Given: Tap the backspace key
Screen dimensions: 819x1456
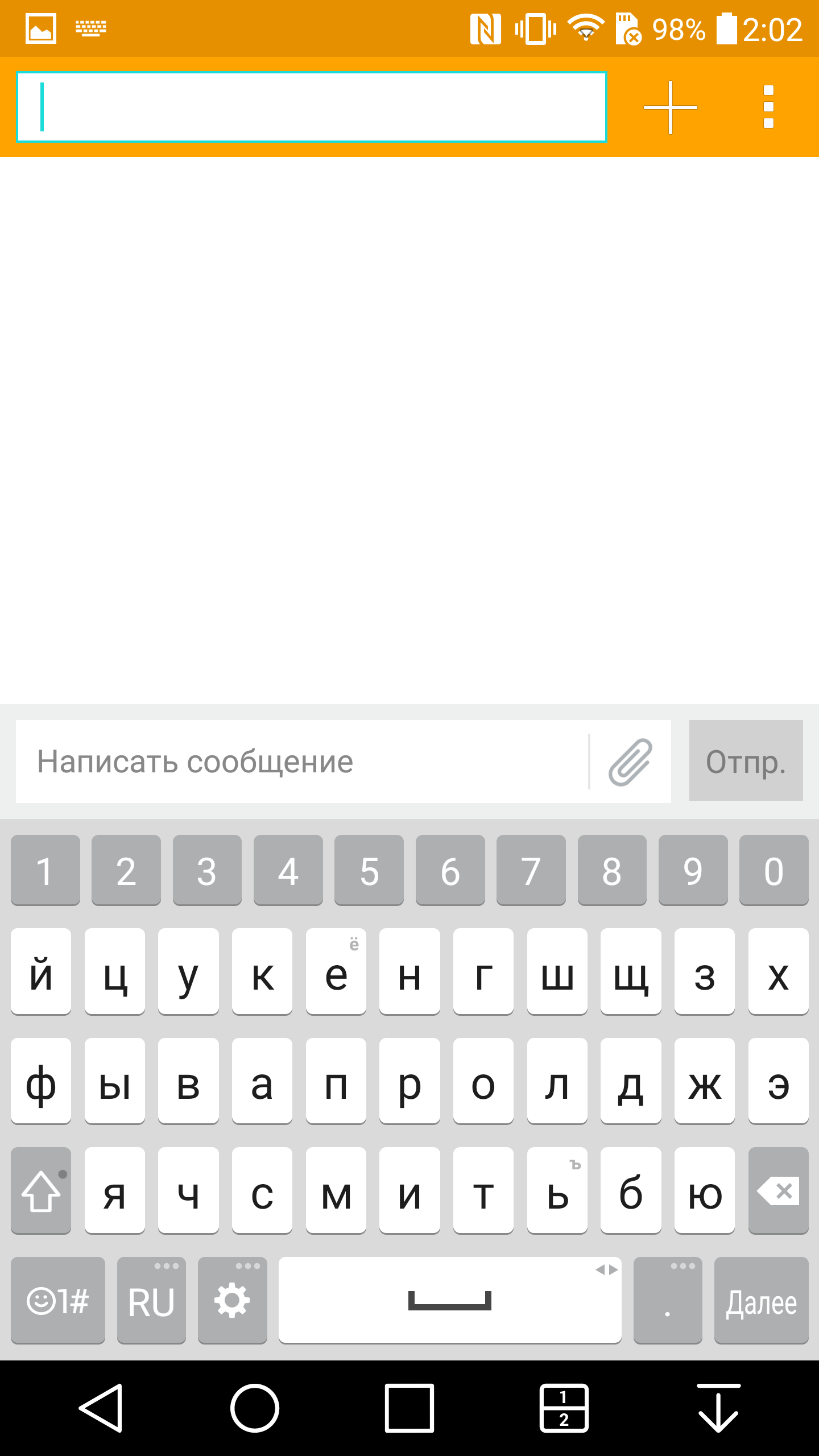Looking at the screenshot, I should [x=778, y=1190].
